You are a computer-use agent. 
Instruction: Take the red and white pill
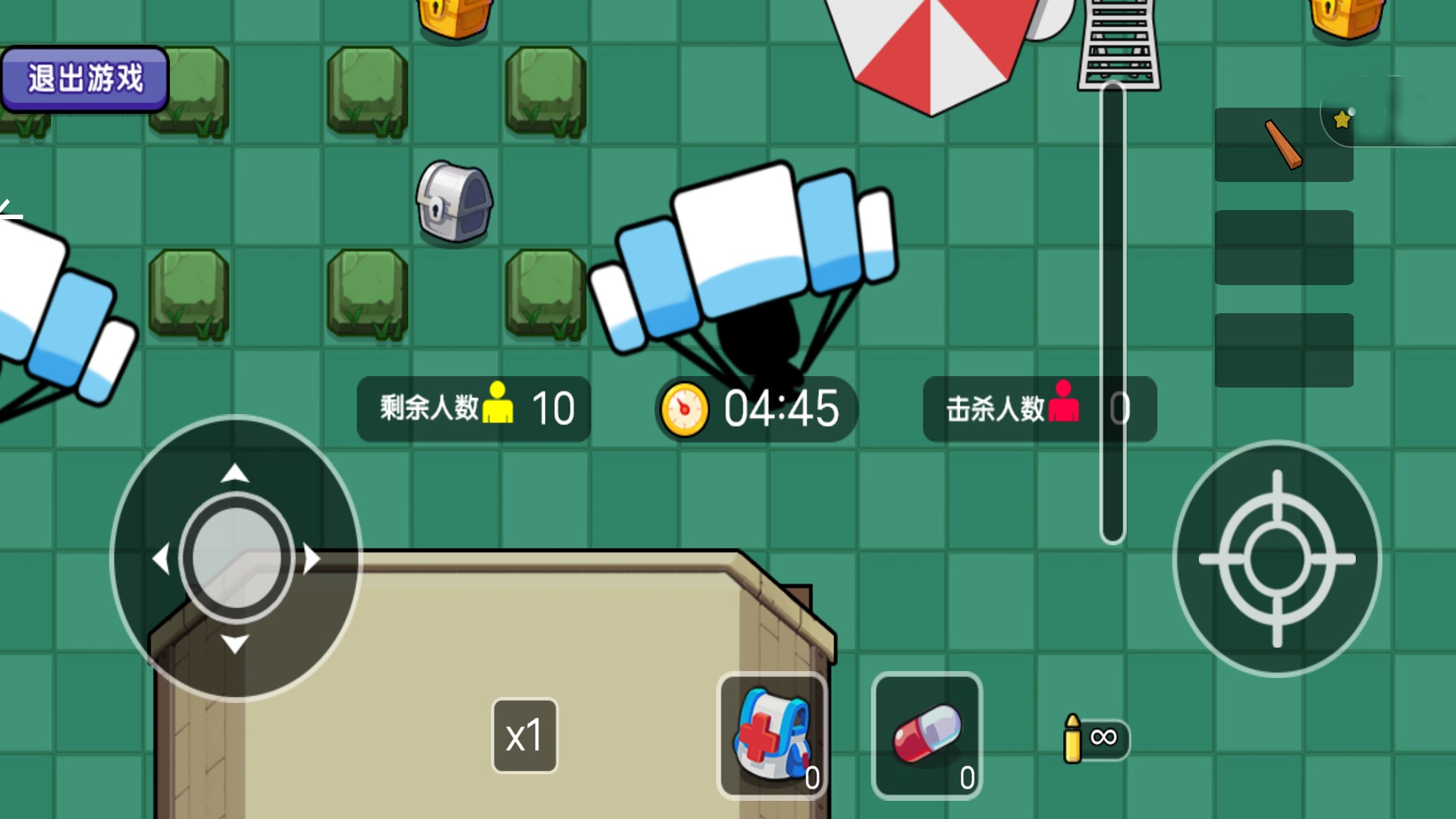(927, 735)
